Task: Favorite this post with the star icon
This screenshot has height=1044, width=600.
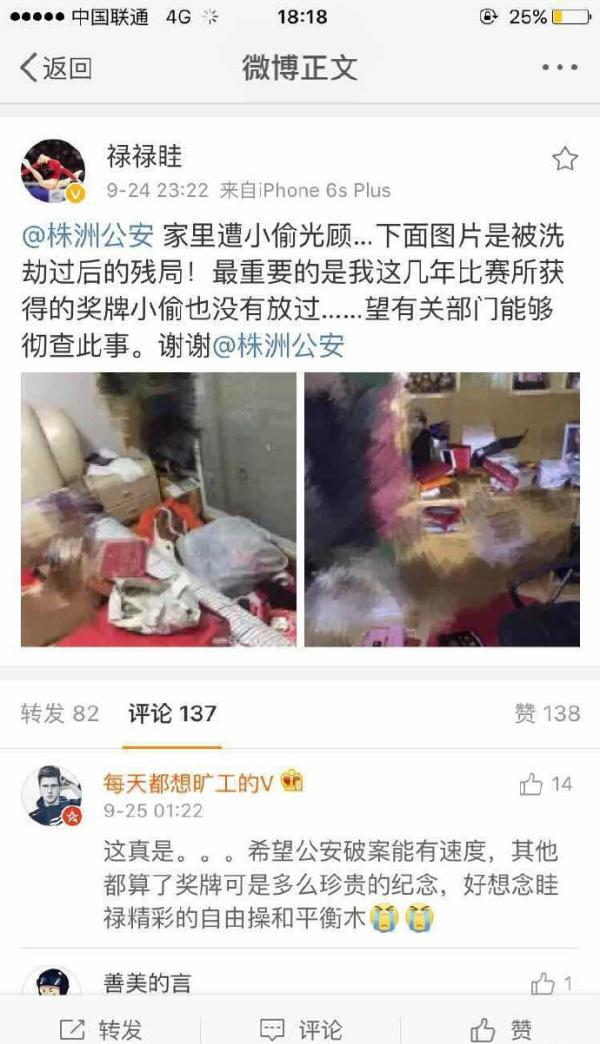Action: (x=565, y=159)
